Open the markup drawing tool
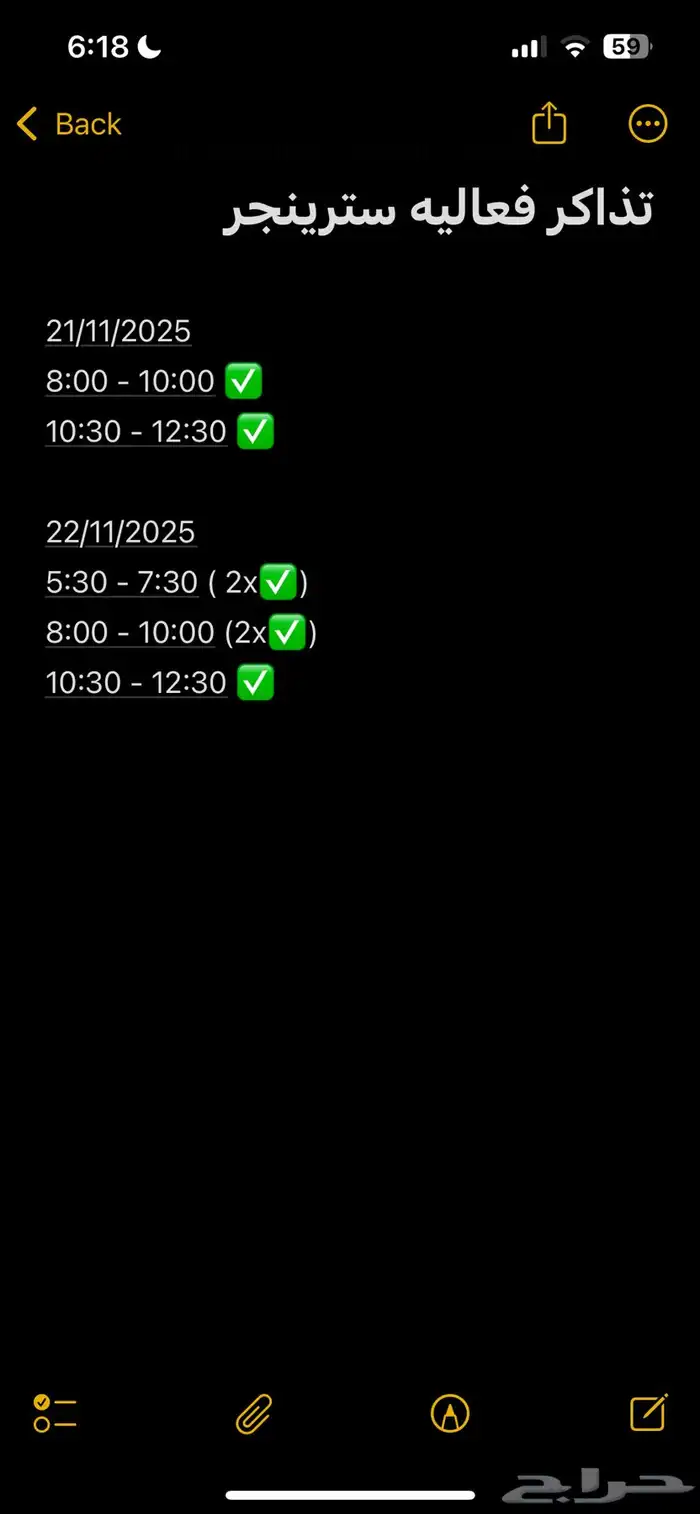The height and width of the screenshot is (1514, 700). (450, 1413)
